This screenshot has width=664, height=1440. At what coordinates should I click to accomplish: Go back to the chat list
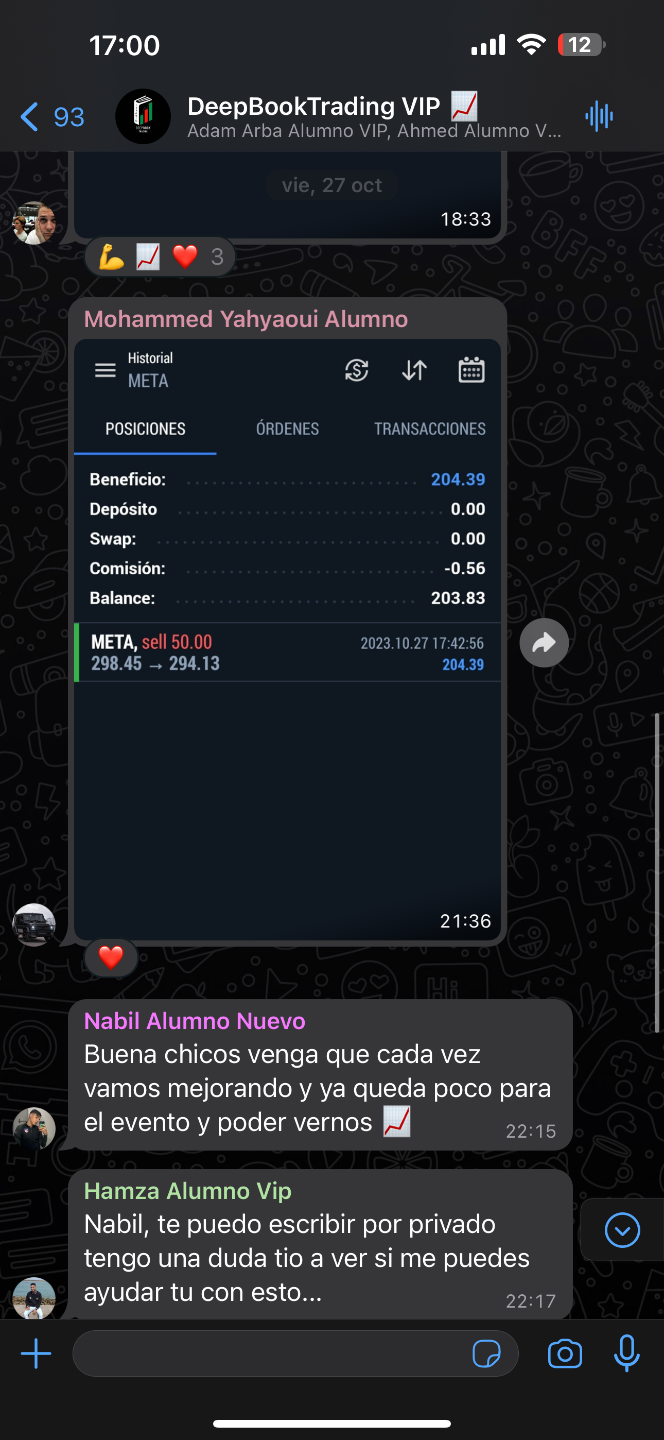pyautogui.click(x=50, y=118)
